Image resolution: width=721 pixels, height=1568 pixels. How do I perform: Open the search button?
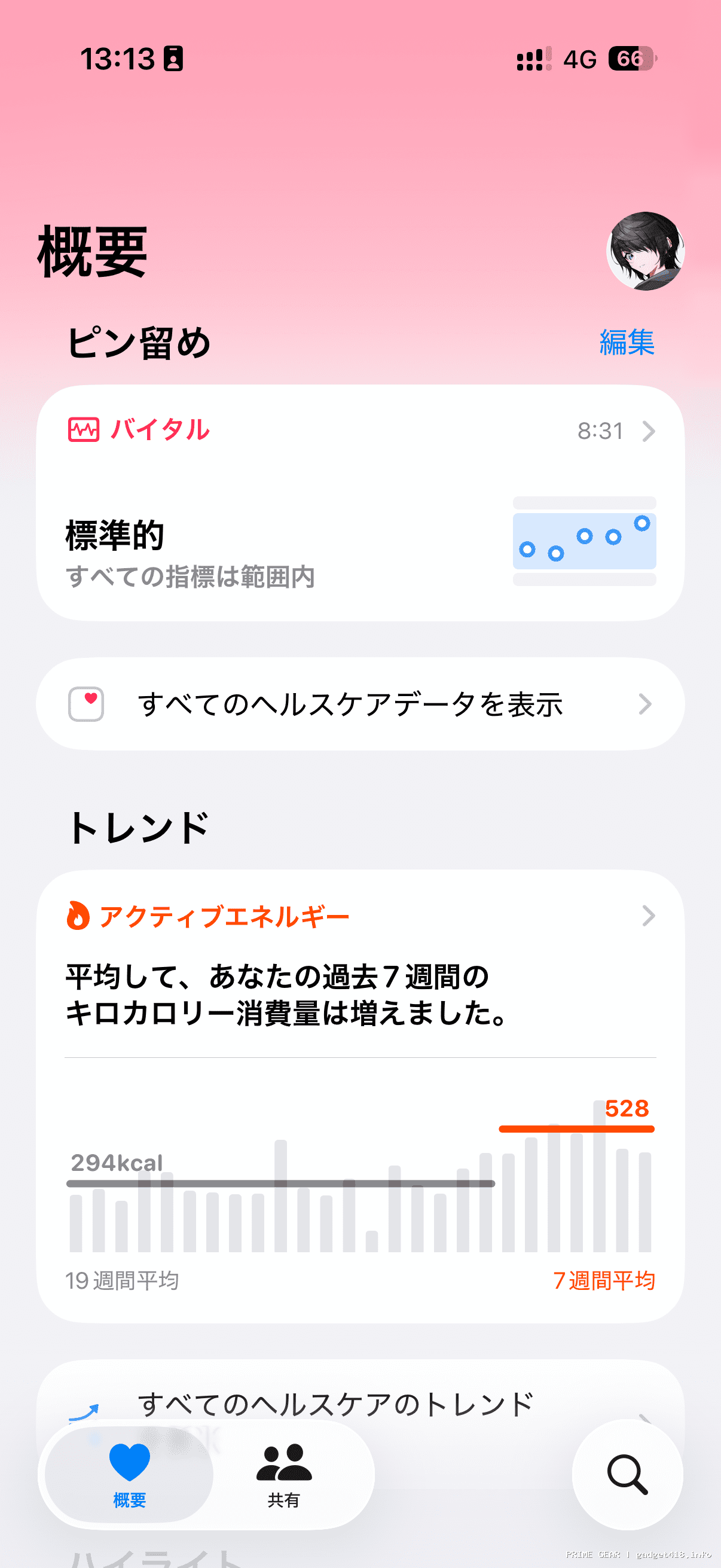(627, 1474)
